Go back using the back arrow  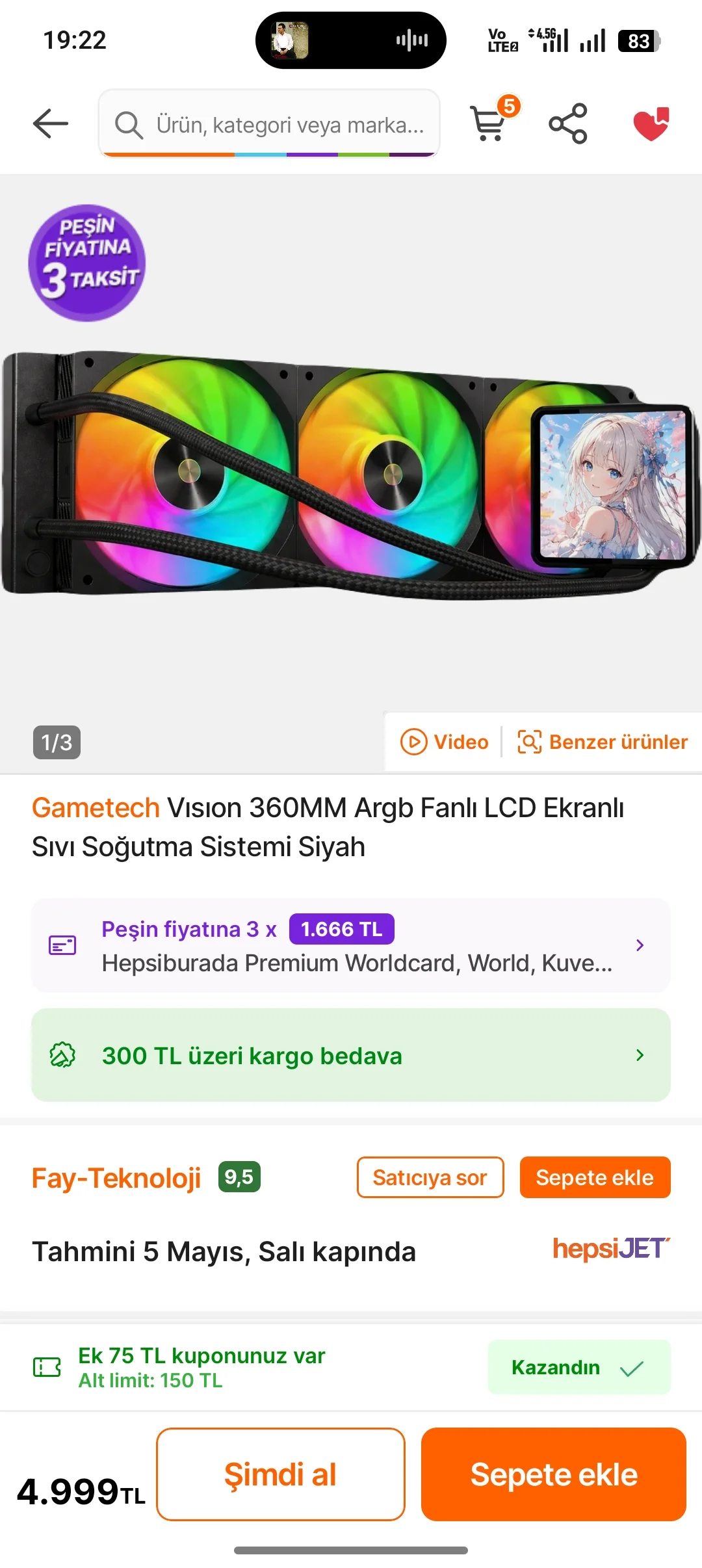pos(51,124)
